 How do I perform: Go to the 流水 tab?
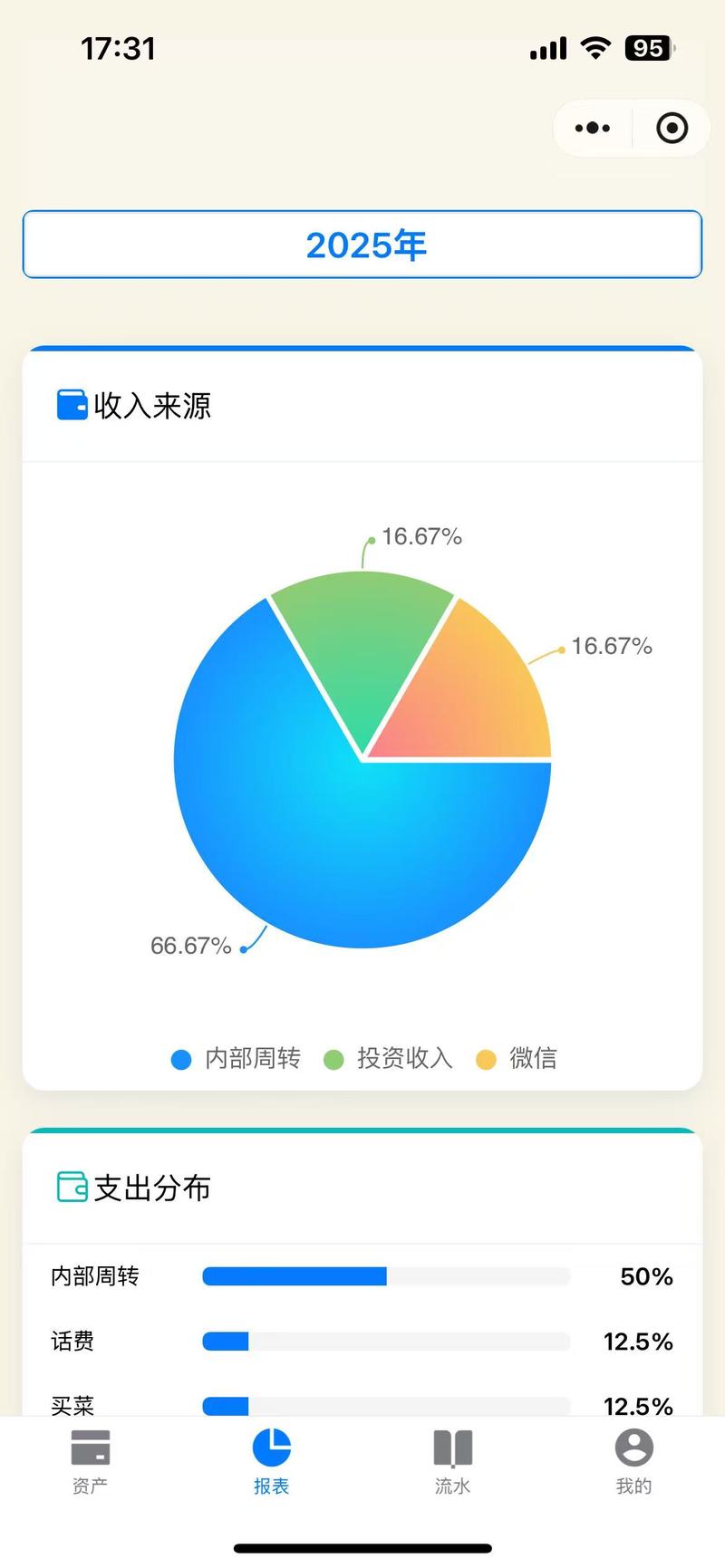[453, 1460]
